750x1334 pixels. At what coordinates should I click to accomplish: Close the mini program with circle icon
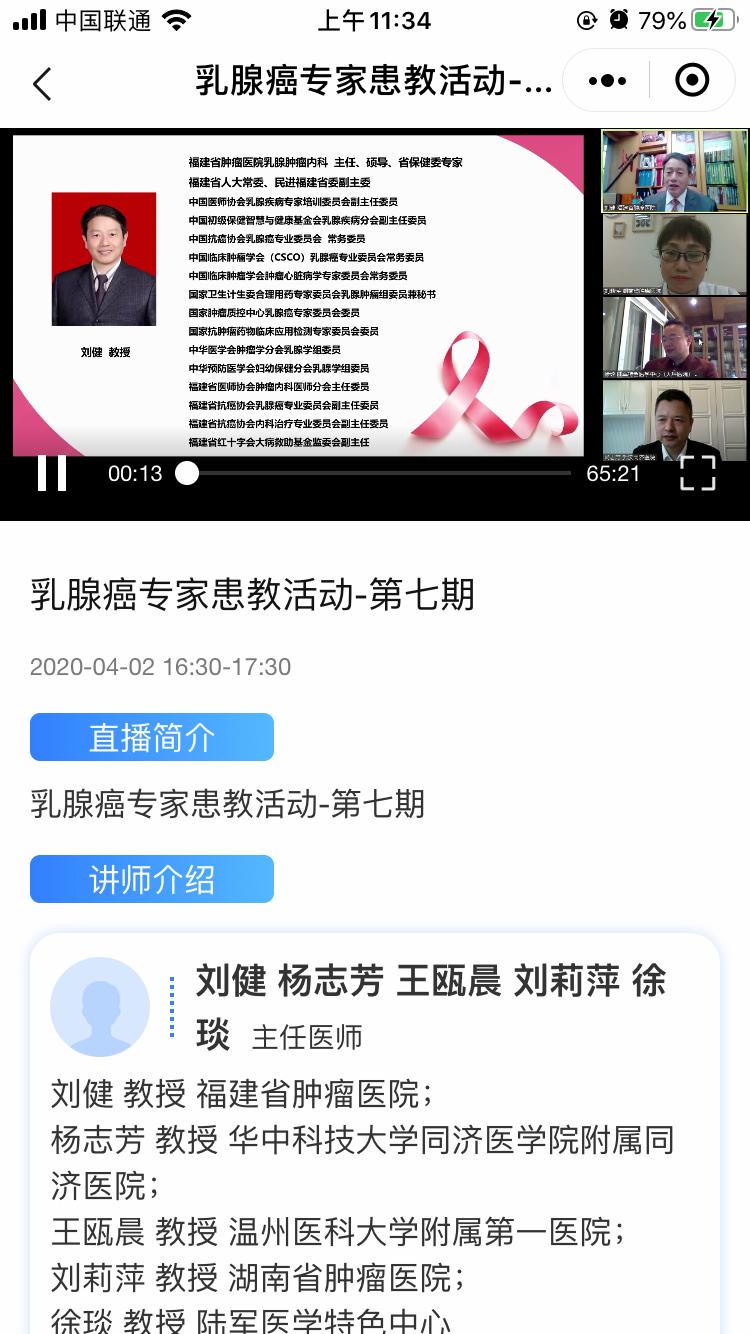pyautogui.click(x=692, y=80)
